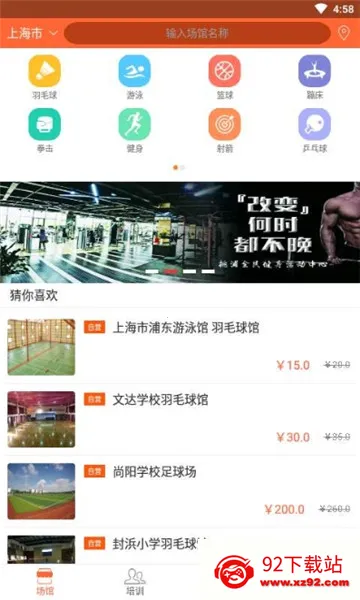Image resolution: width=360 pixels, height=600 pixels.
Task: Tap the venue name search box
Action: point(197,33)
